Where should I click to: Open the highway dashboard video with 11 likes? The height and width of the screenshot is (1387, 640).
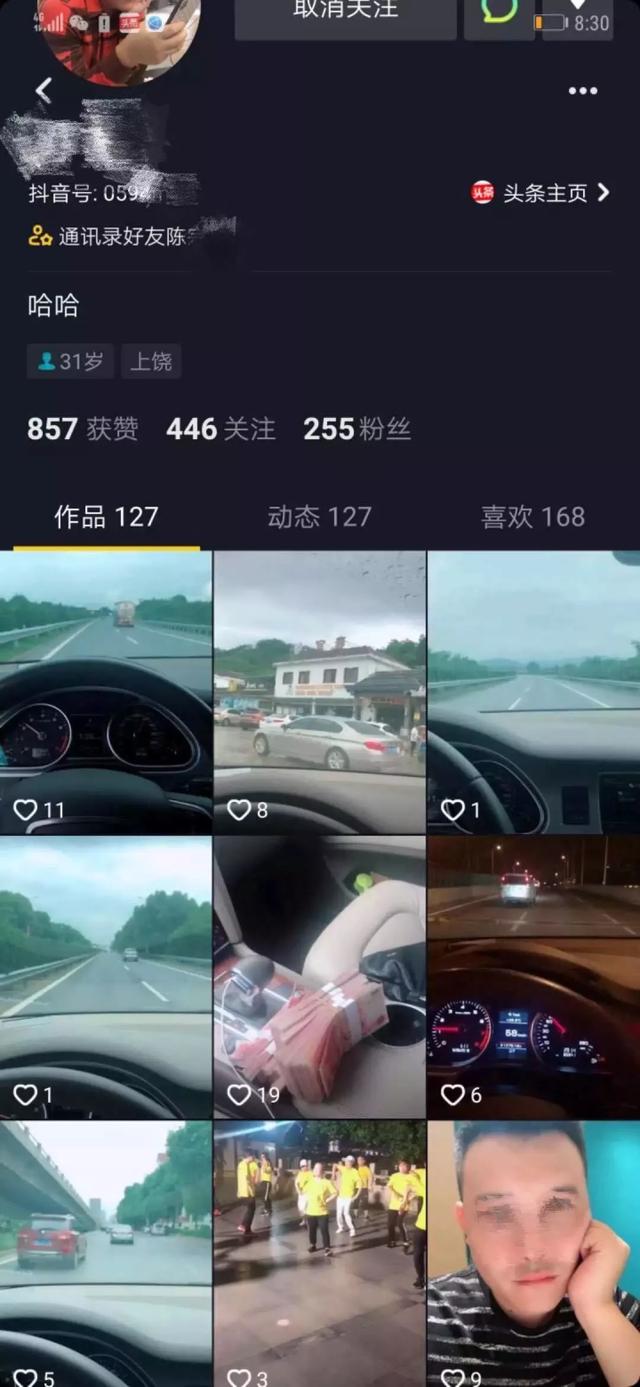tap(106, 692)
